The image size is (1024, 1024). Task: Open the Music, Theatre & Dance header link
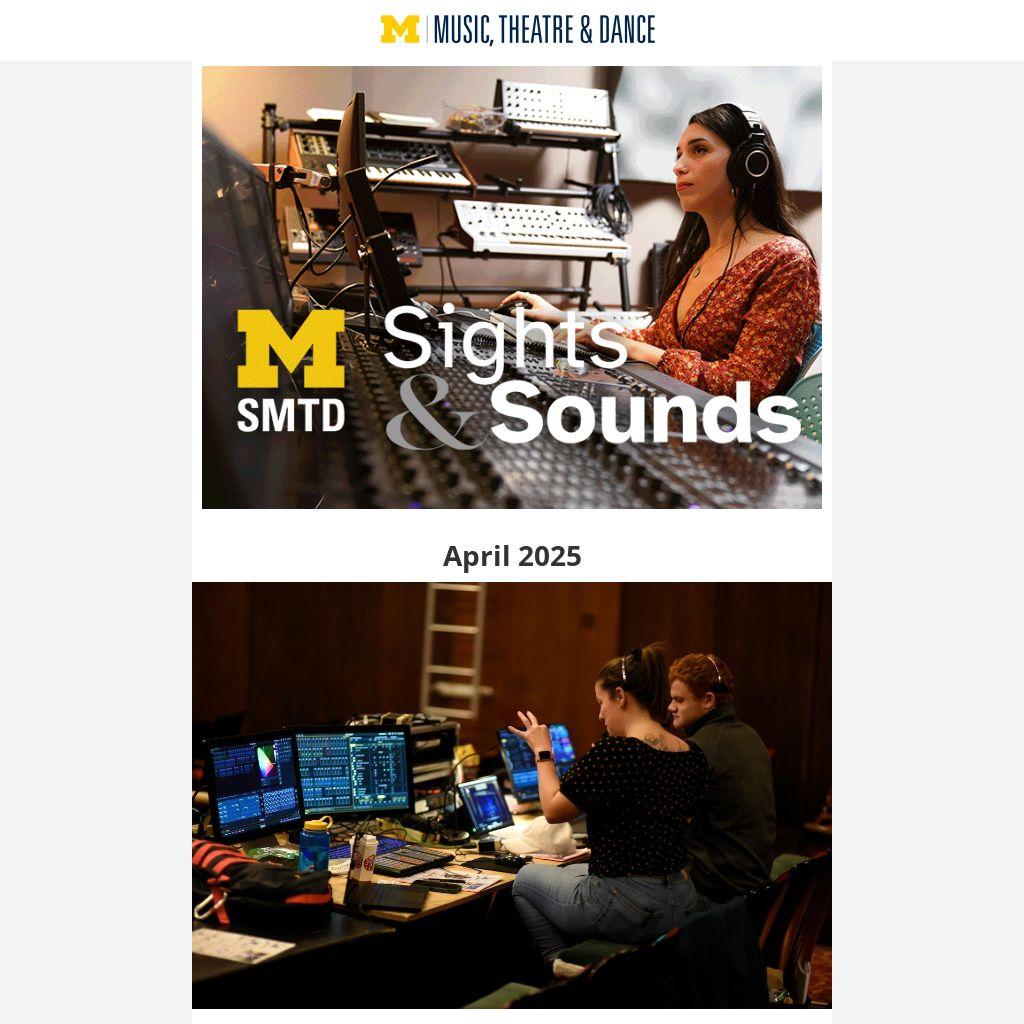coord(517,30)
